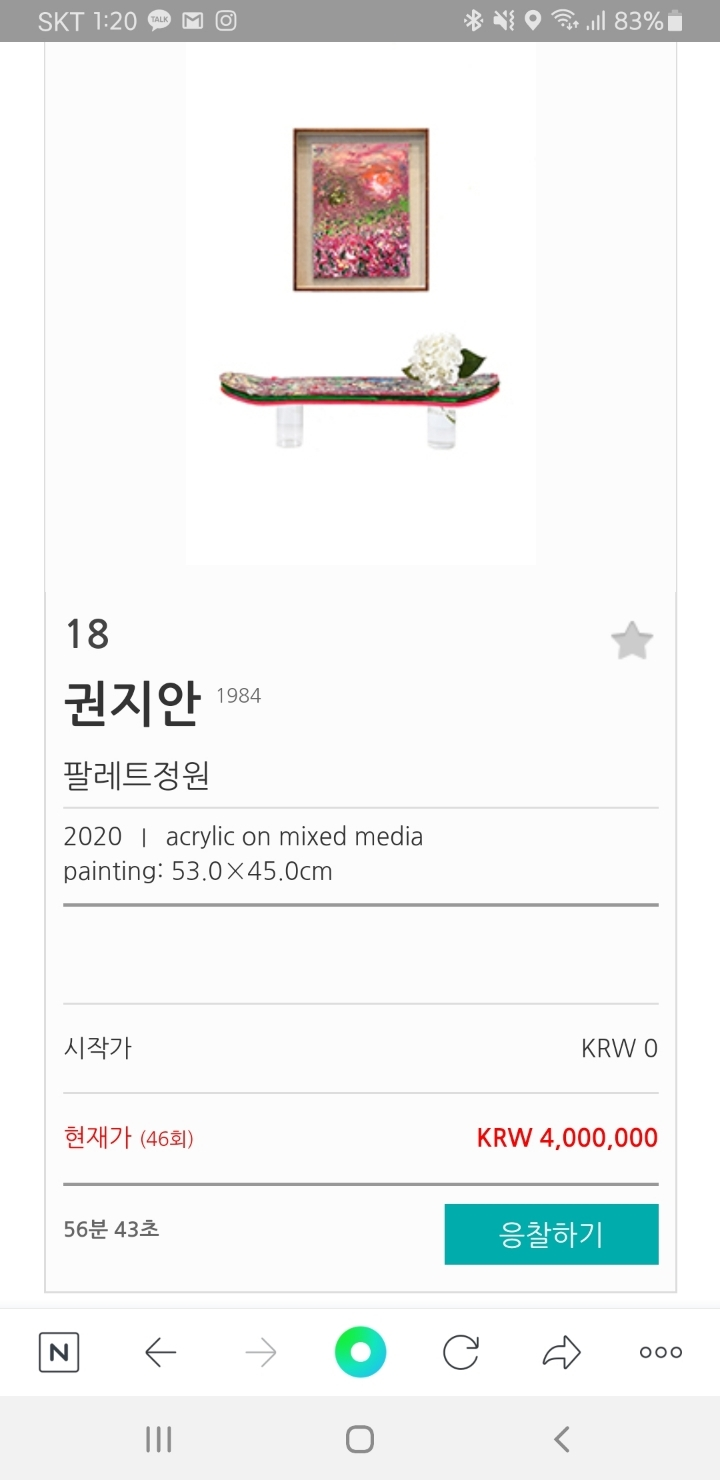Add lot 18 to favorites with star

click(x=632, y=641)
